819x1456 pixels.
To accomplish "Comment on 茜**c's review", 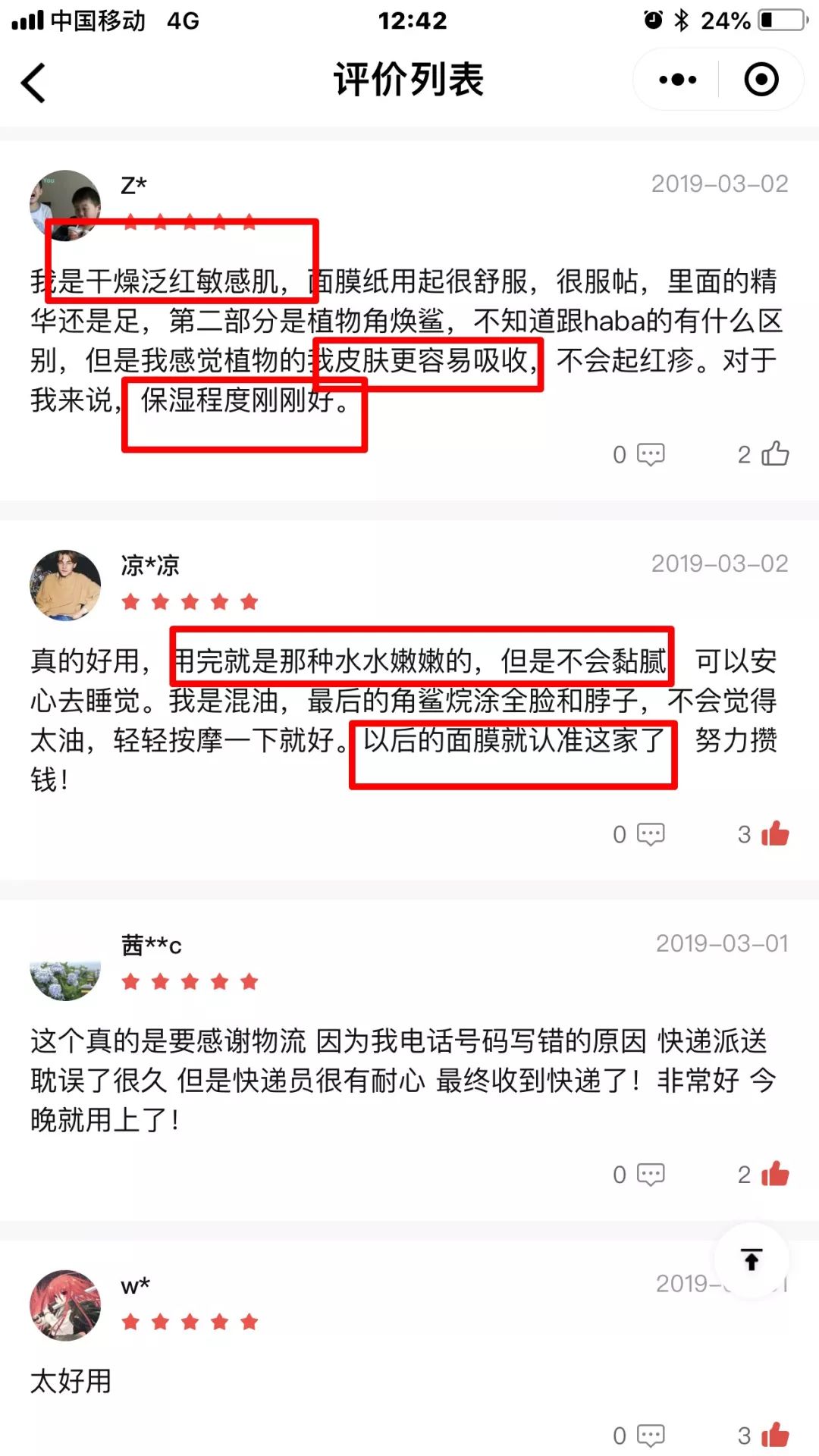I will click(650, 1175).
